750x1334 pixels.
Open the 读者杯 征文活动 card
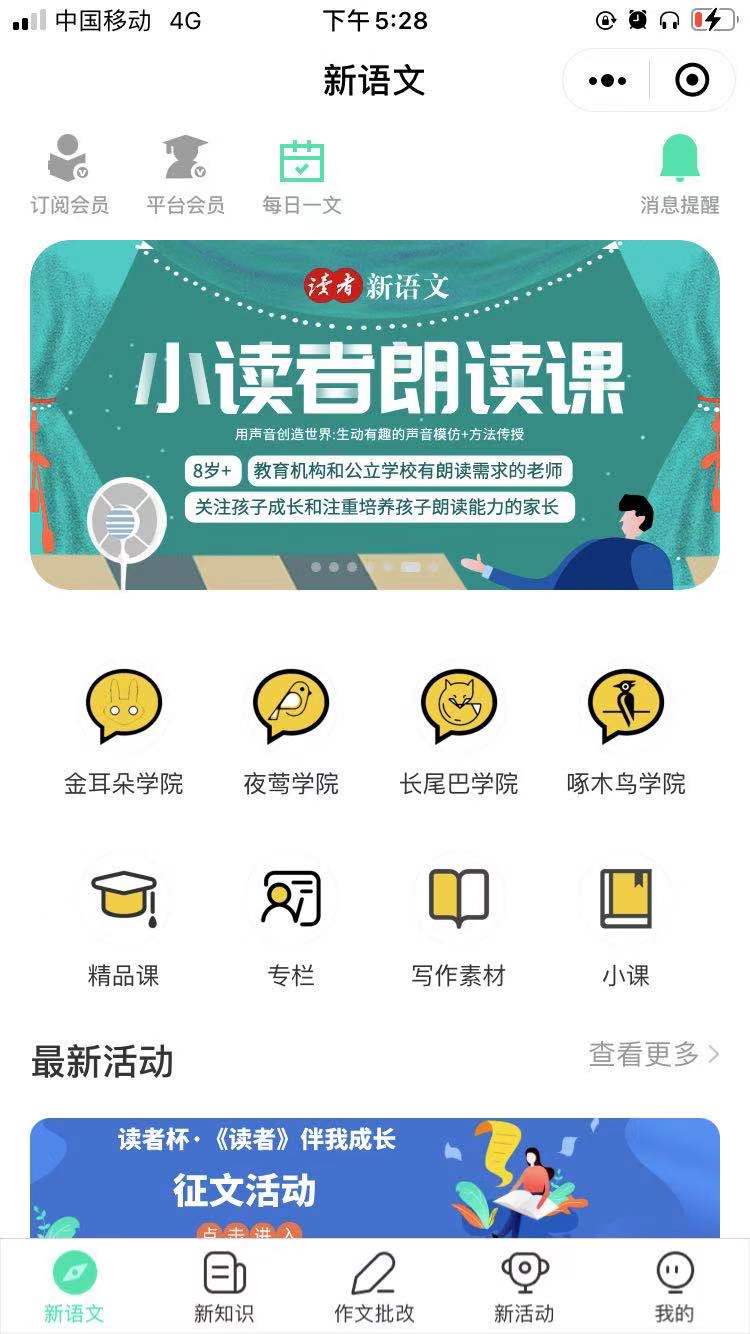[x=375, y=1178]
